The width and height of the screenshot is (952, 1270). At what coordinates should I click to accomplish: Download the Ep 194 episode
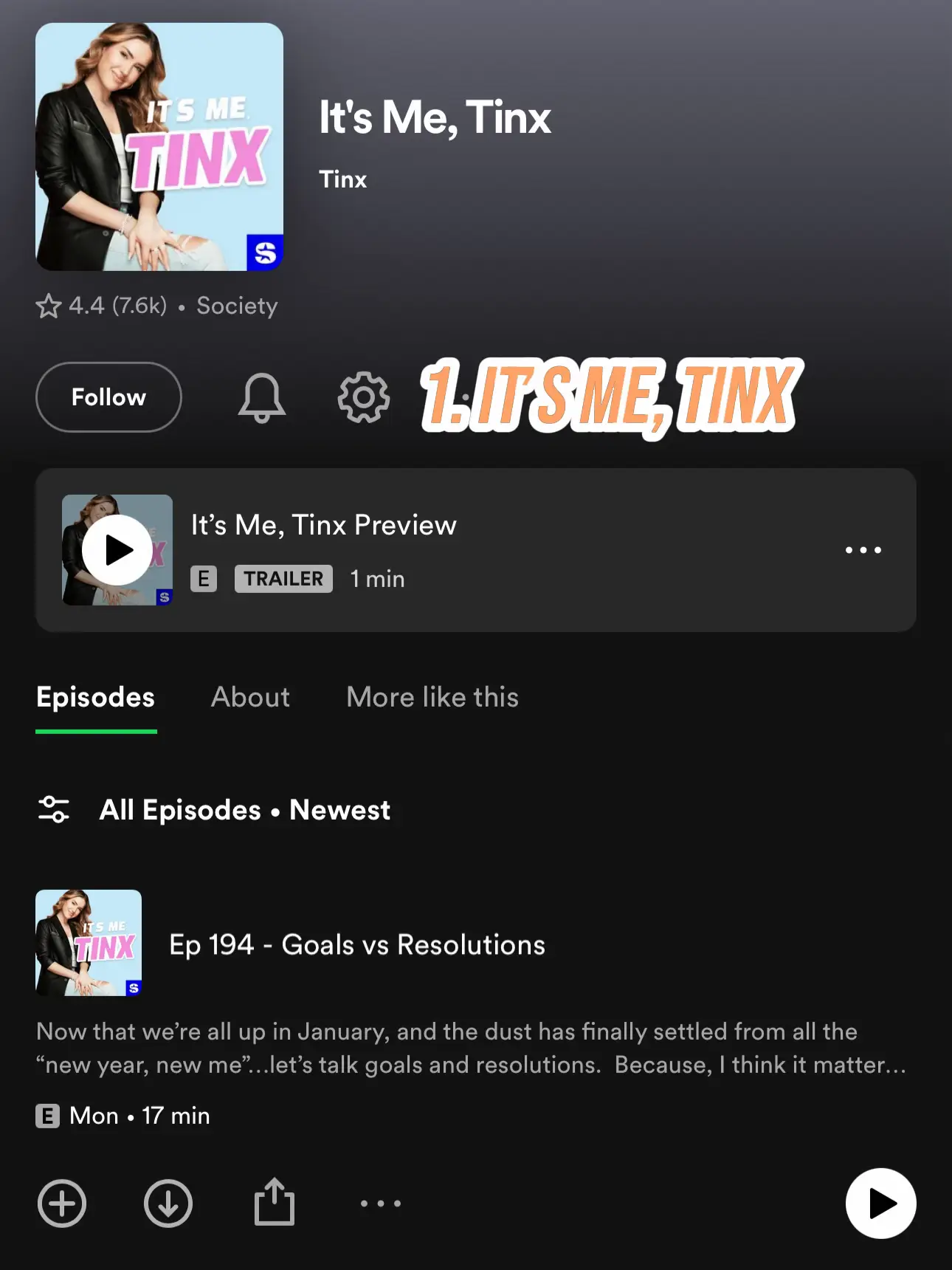[168, 1204]
